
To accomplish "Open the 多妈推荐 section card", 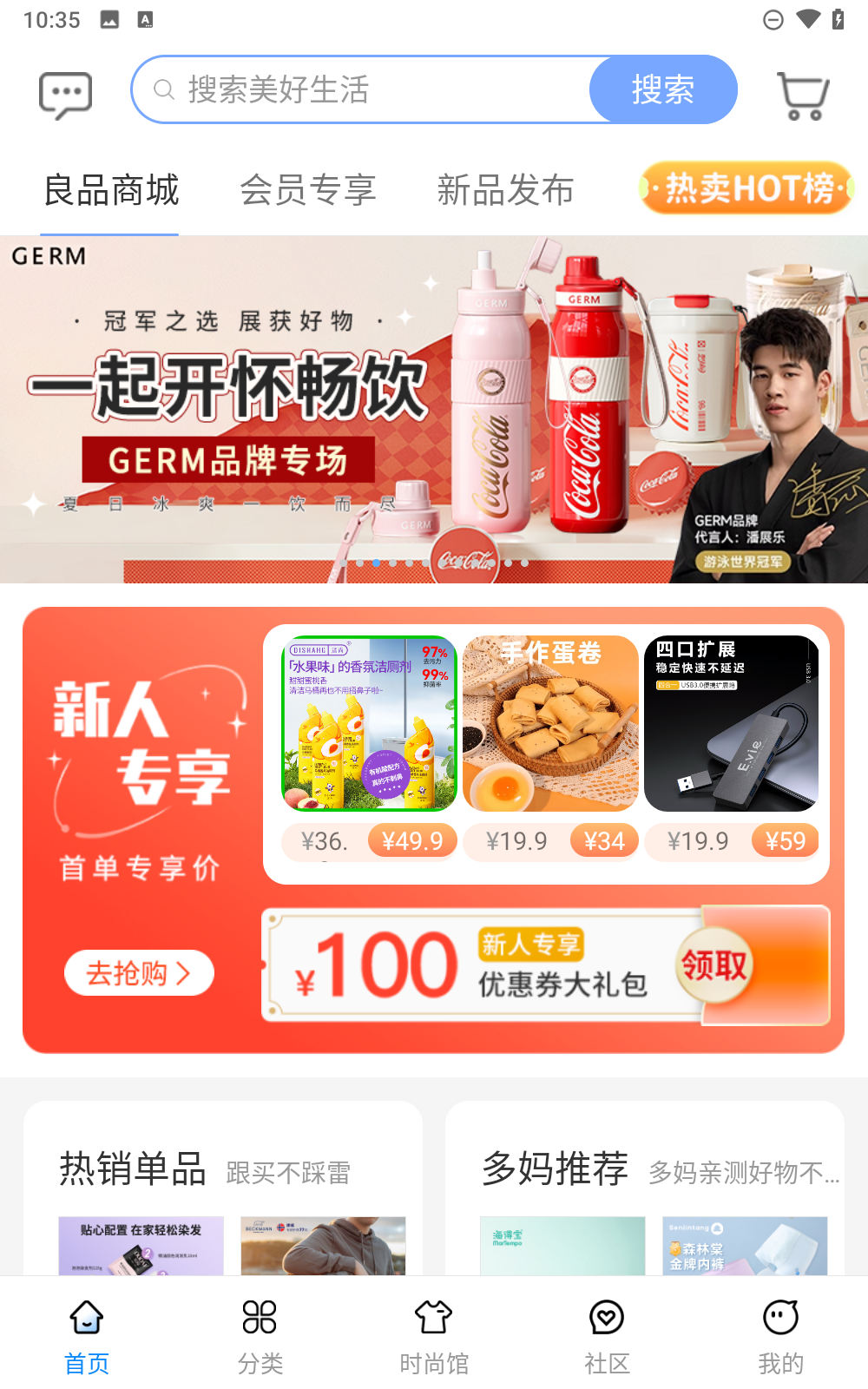I will point(644,1188).
